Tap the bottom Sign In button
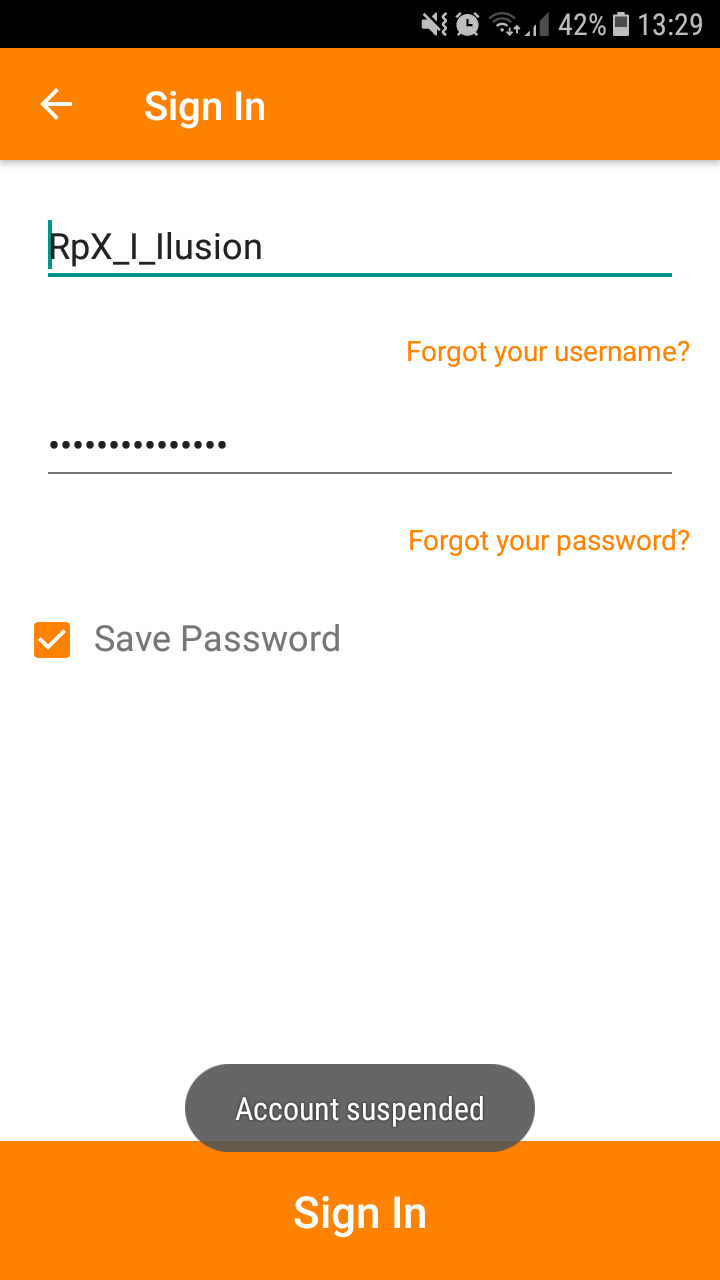 tap(360, 1212)
